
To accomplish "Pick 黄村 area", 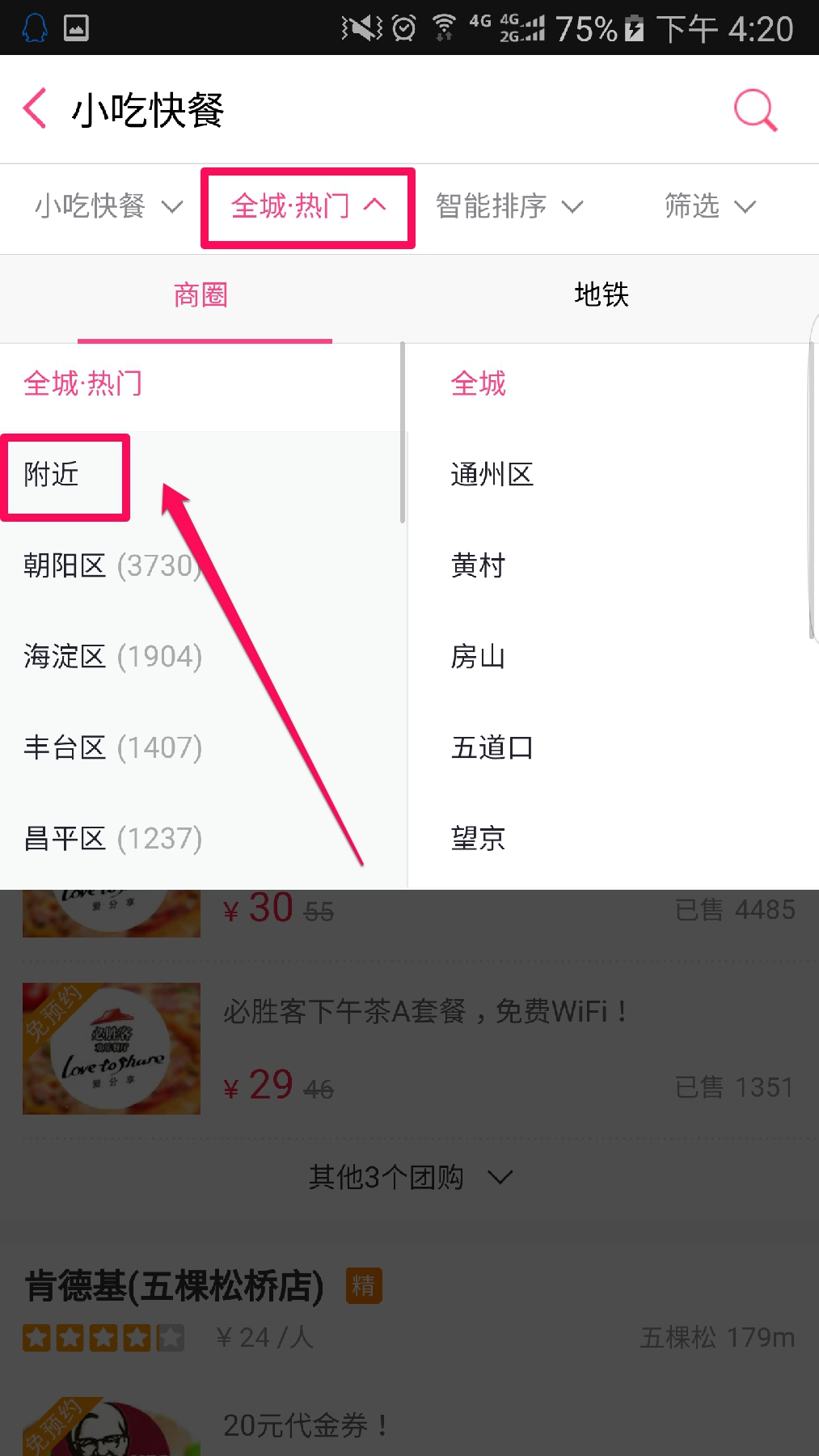I will (x=479, y=565).
